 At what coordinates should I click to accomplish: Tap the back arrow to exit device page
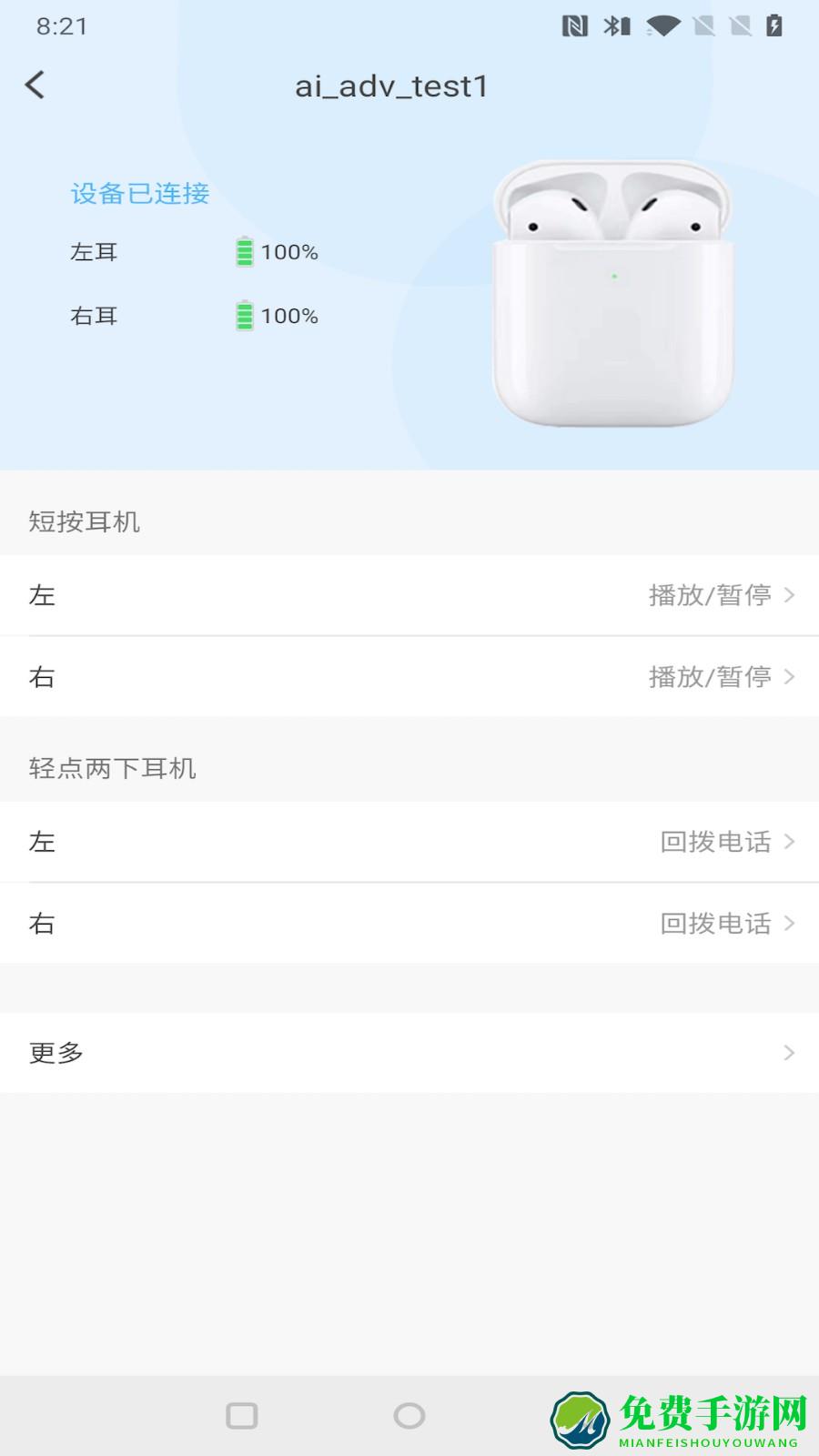coord(35,84)
